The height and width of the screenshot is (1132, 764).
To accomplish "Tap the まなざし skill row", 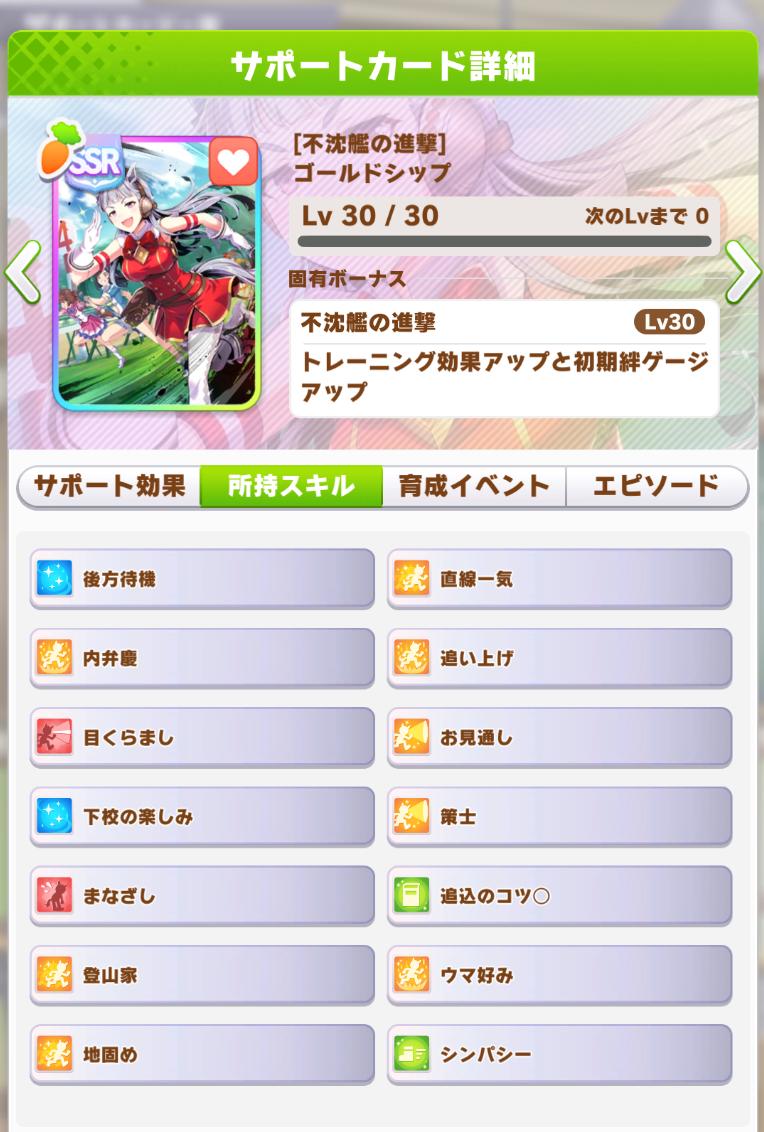I will pos(202,895).
